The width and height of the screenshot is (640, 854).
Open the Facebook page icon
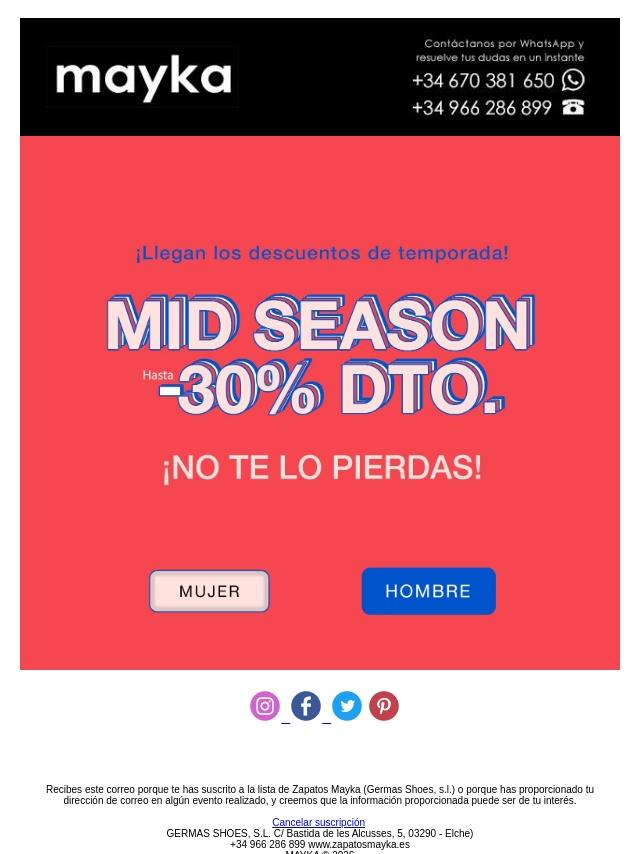[306, 706]
